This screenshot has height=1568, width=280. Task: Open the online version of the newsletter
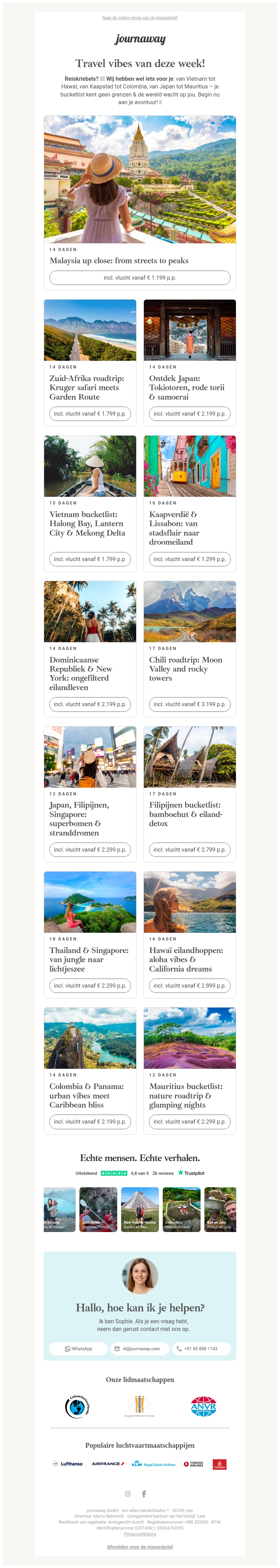tap(140, 17)
